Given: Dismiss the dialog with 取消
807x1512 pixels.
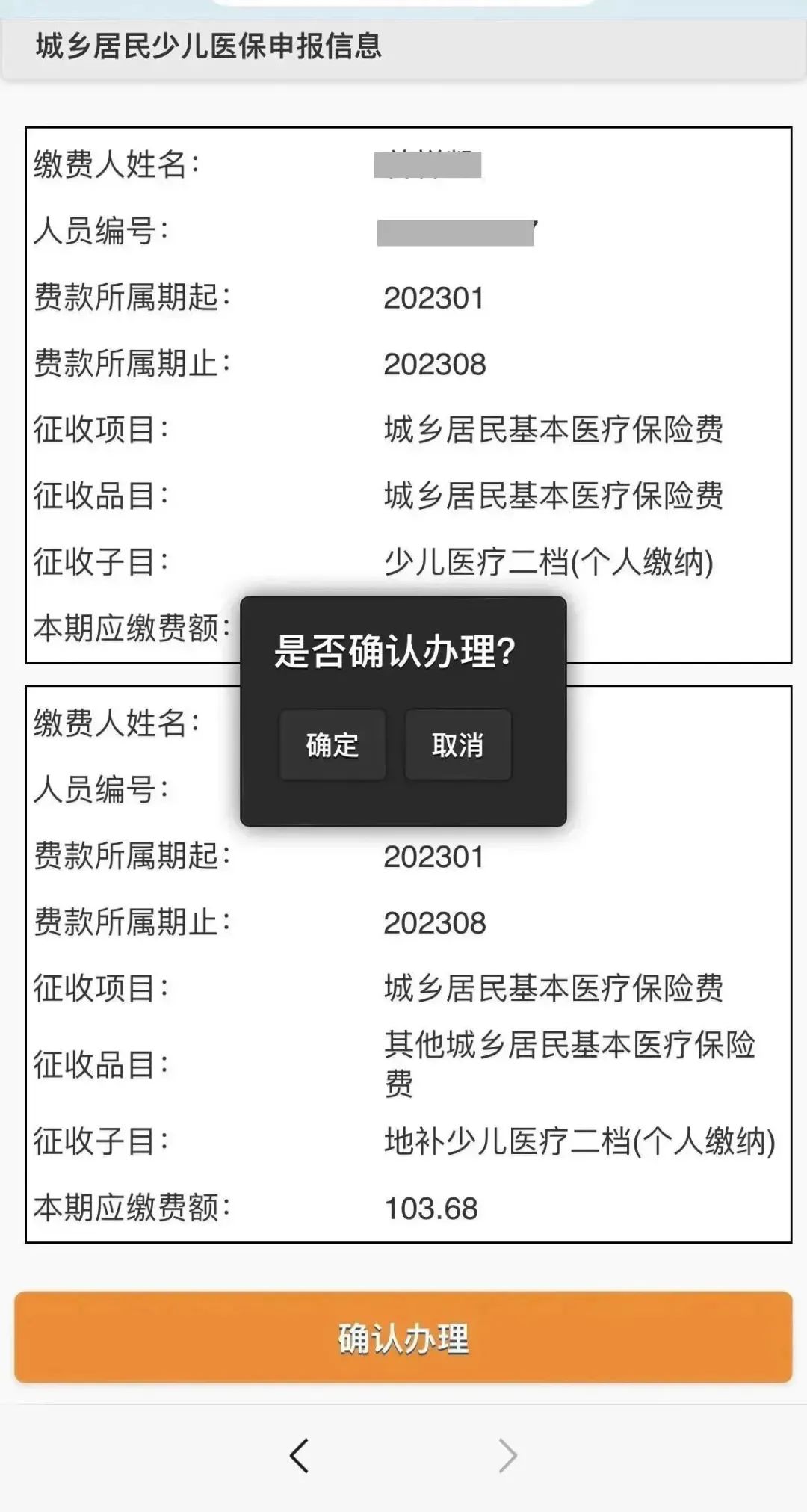Looking at the screenshot, I should (458, 744).
